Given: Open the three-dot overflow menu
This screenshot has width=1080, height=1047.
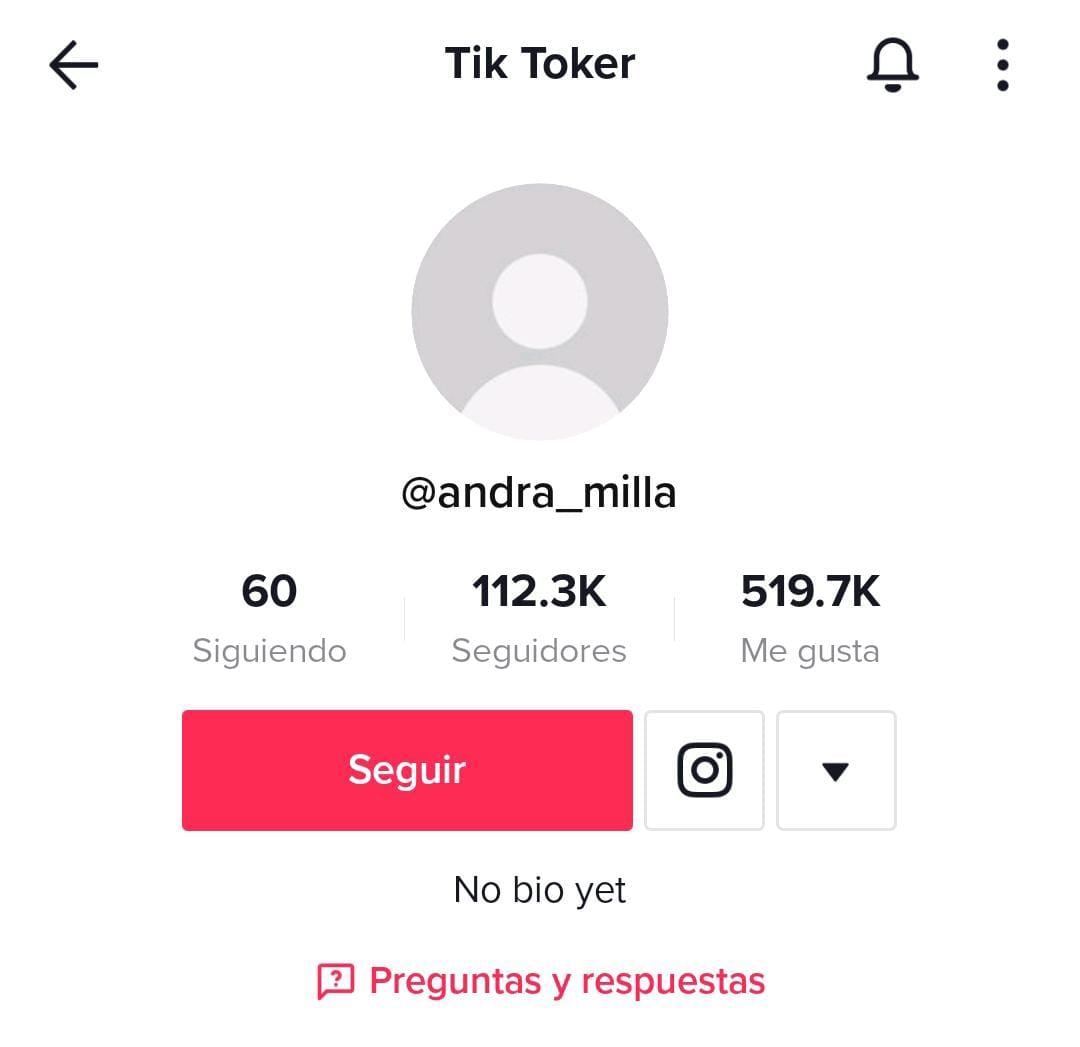Looking at the screenshot, I should tap(1002, 66).
